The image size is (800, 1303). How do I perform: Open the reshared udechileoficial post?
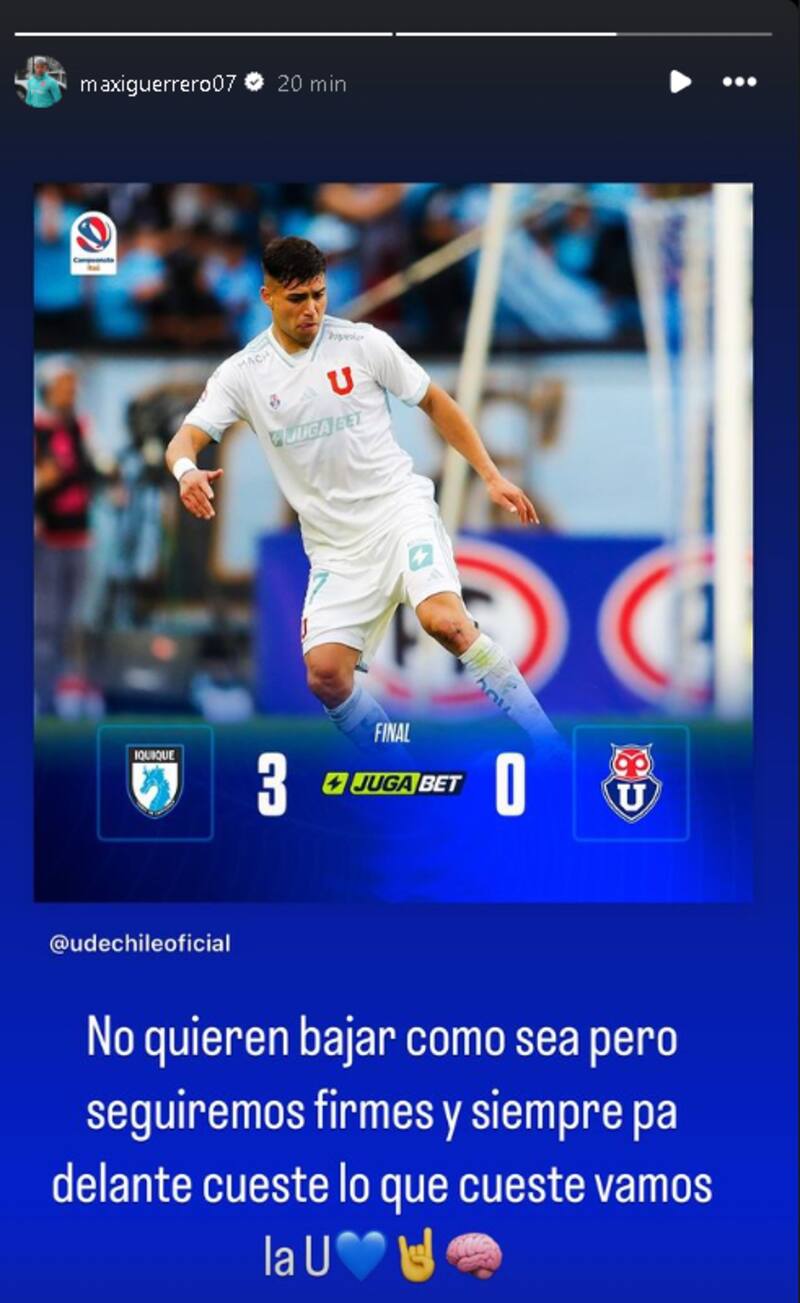(x=393, y=540)
